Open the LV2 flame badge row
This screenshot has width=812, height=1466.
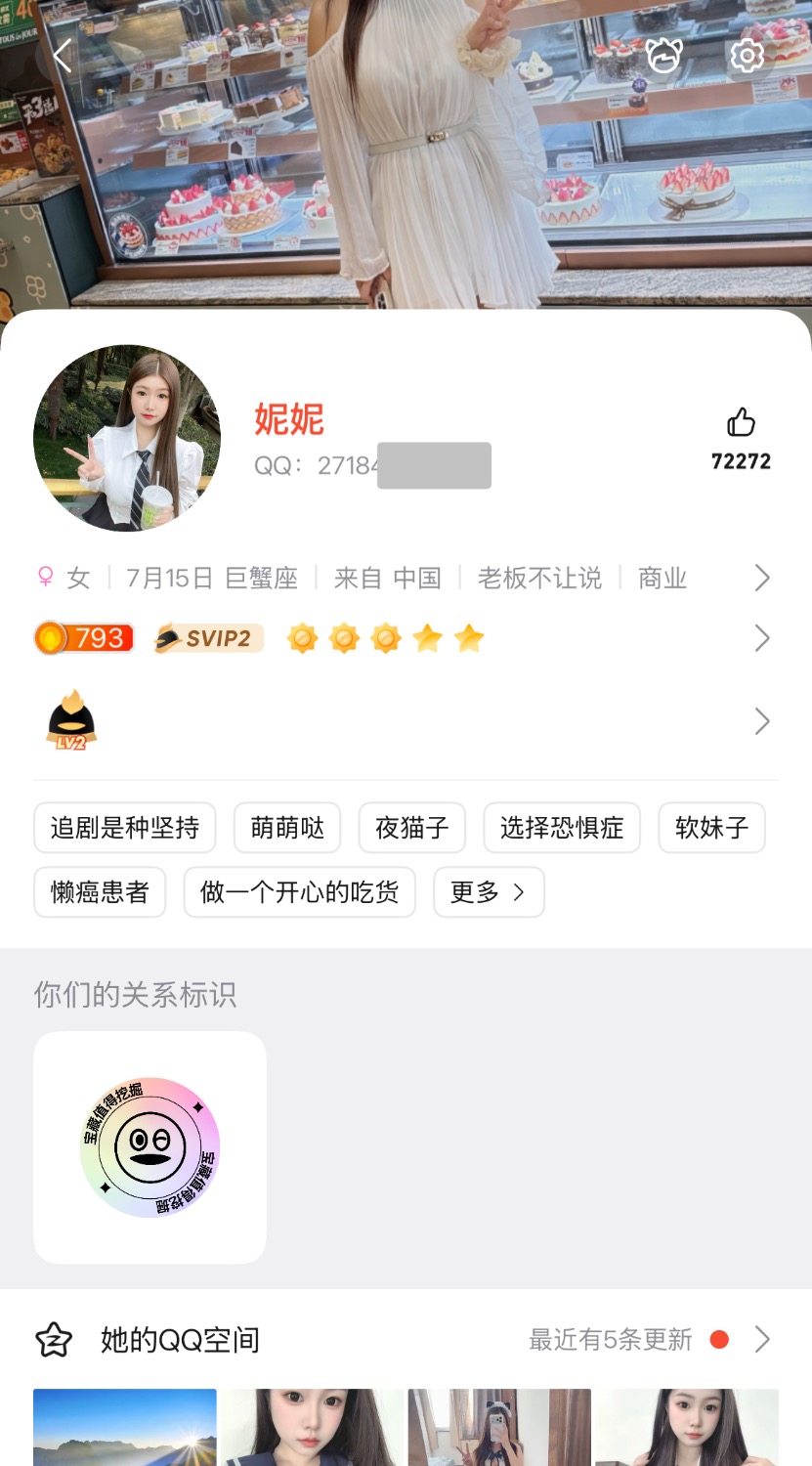(761, 722)
